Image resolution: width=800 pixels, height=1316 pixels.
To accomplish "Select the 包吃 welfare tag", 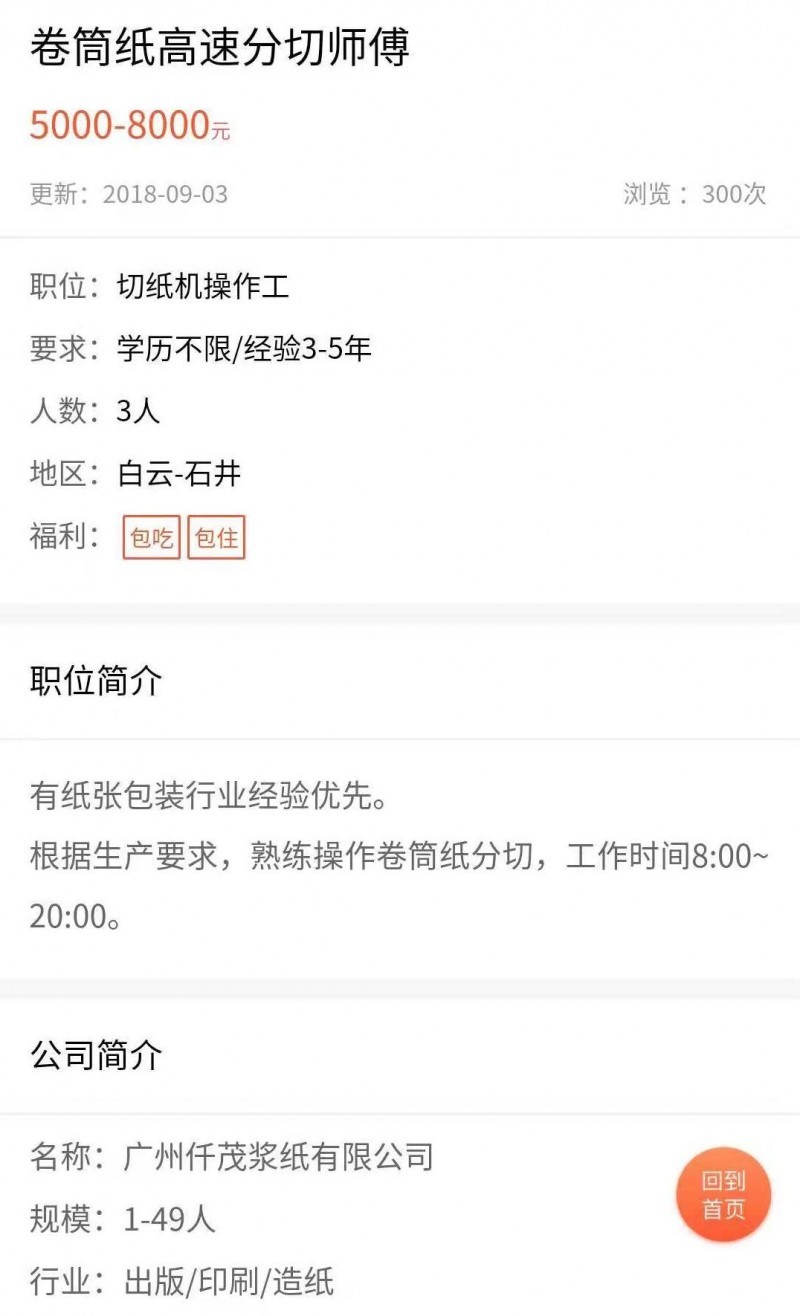I will [x=150, y=538].
